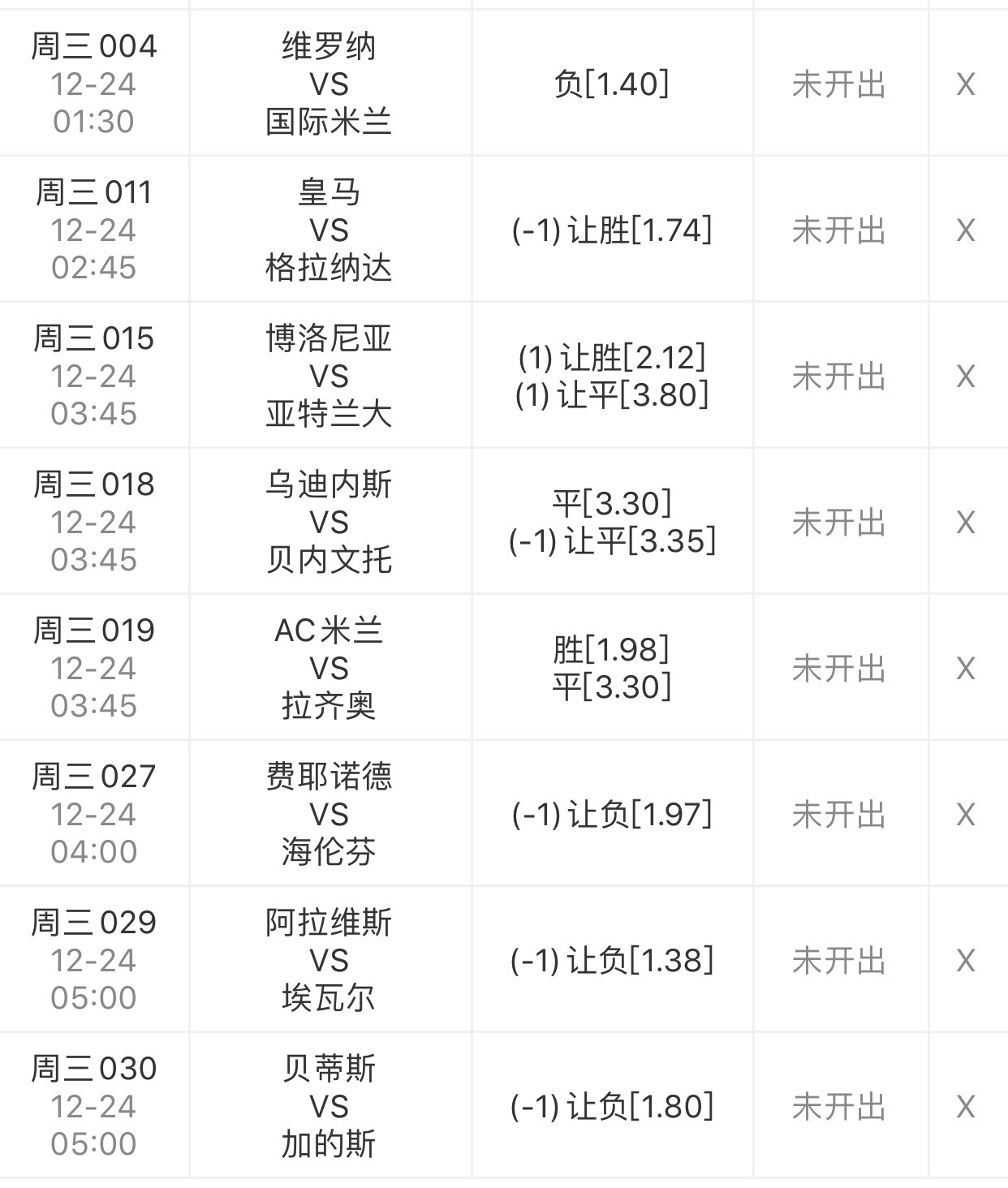Screen dimensions: 1008x1188
Task: Remove the AC米兰 VS 拉齐奥 match
Action: (965, 669)
